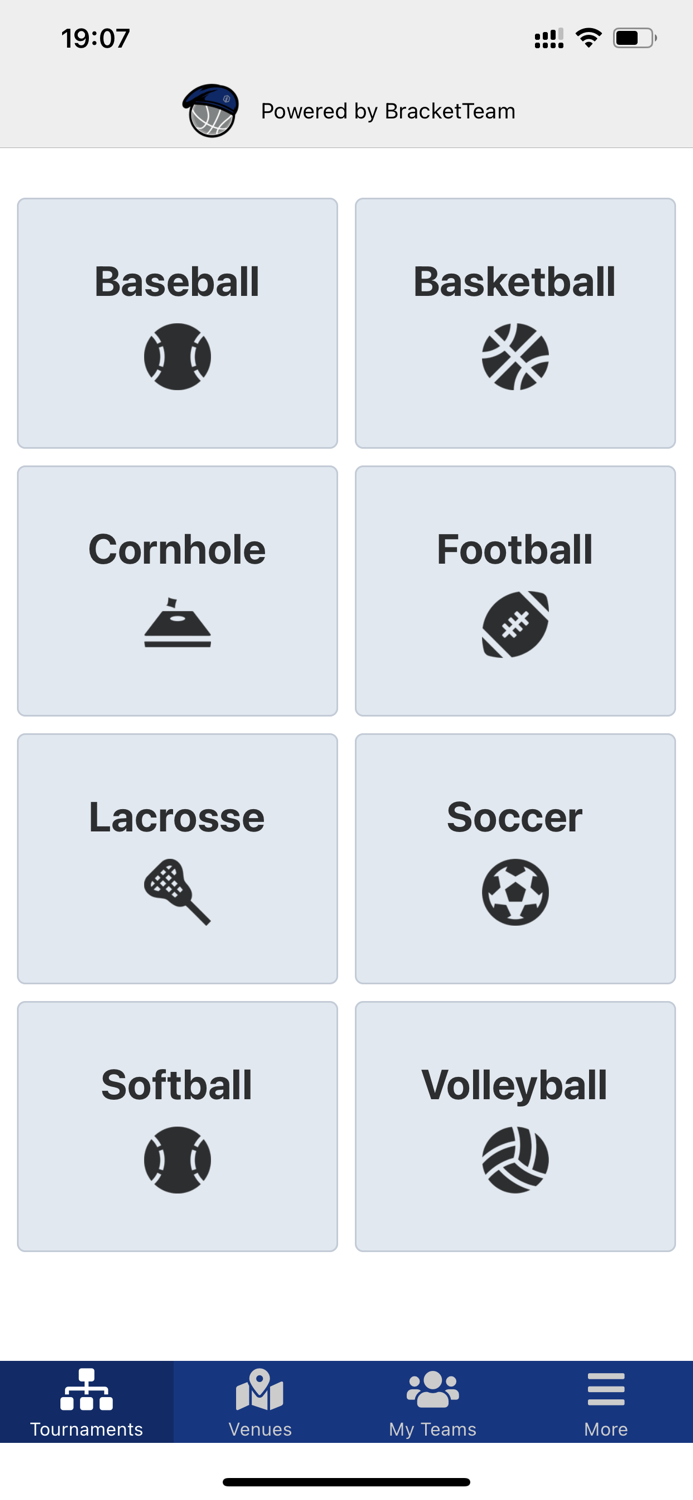Open the Softball tile
The width and height of the screenshot is (693, 1500).
(x=177, y=1127)
